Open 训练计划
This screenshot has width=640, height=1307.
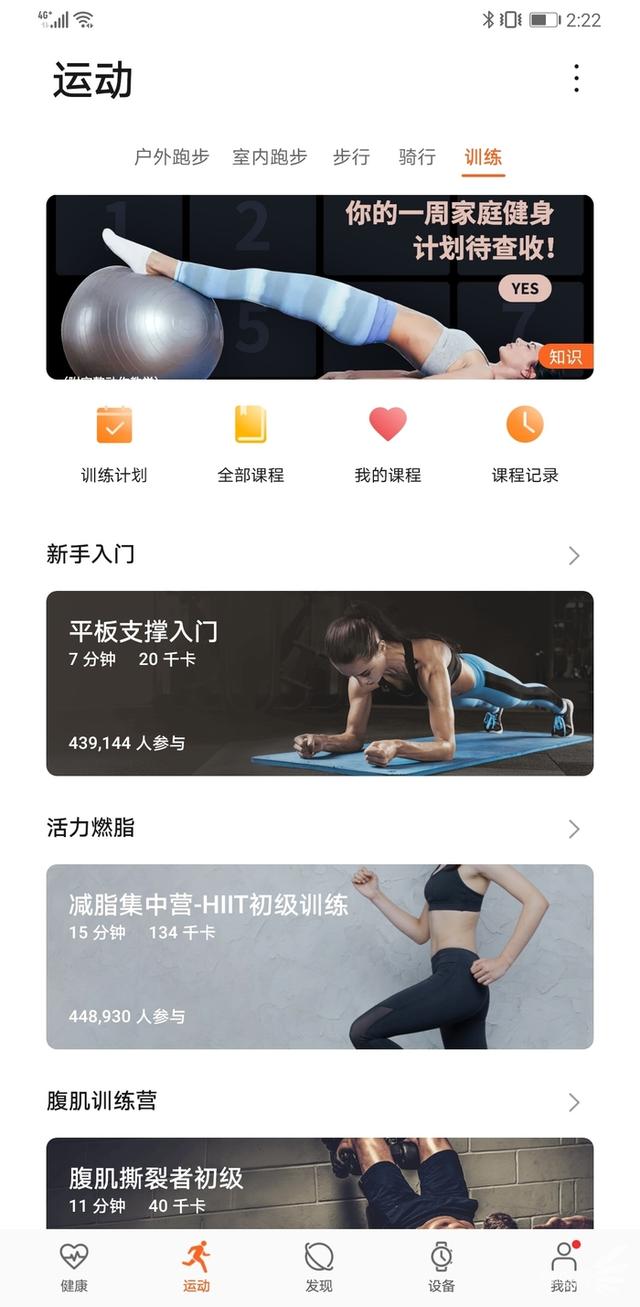pos(114,443)
